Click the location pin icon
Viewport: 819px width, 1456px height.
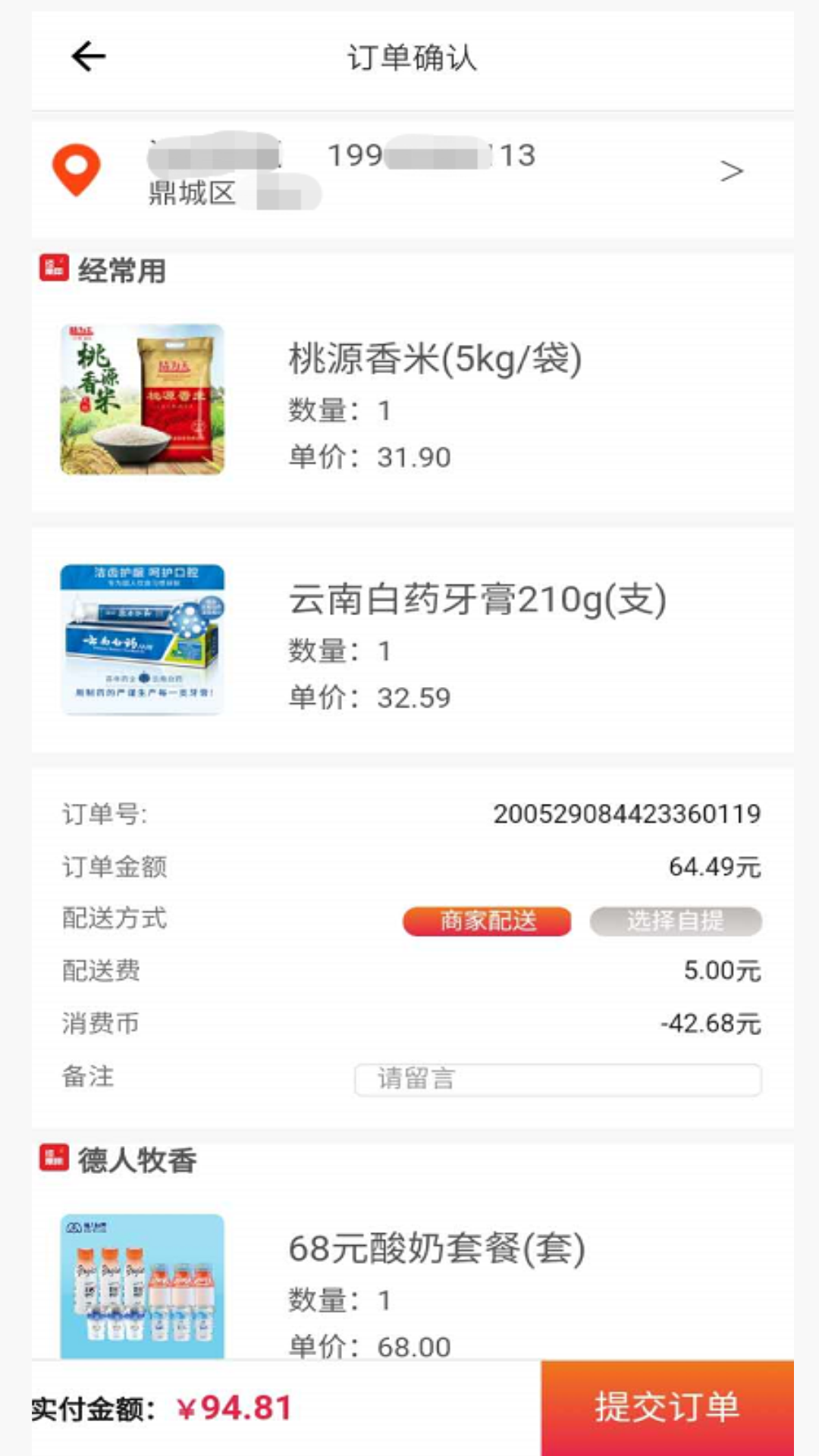pos(76,170)
